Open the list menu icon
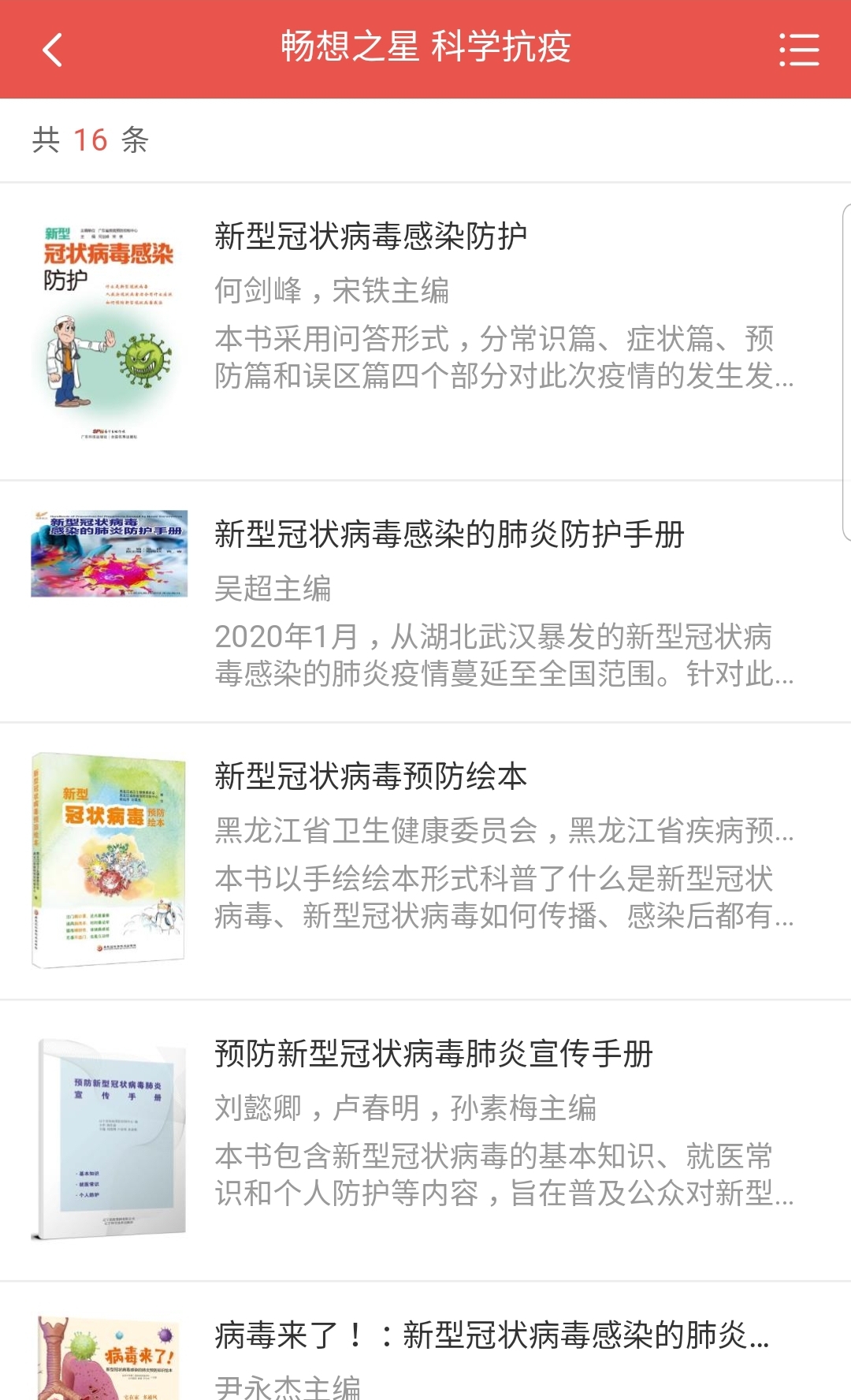This screenshot has height=1400, width=851. click(x=798, y=50)
